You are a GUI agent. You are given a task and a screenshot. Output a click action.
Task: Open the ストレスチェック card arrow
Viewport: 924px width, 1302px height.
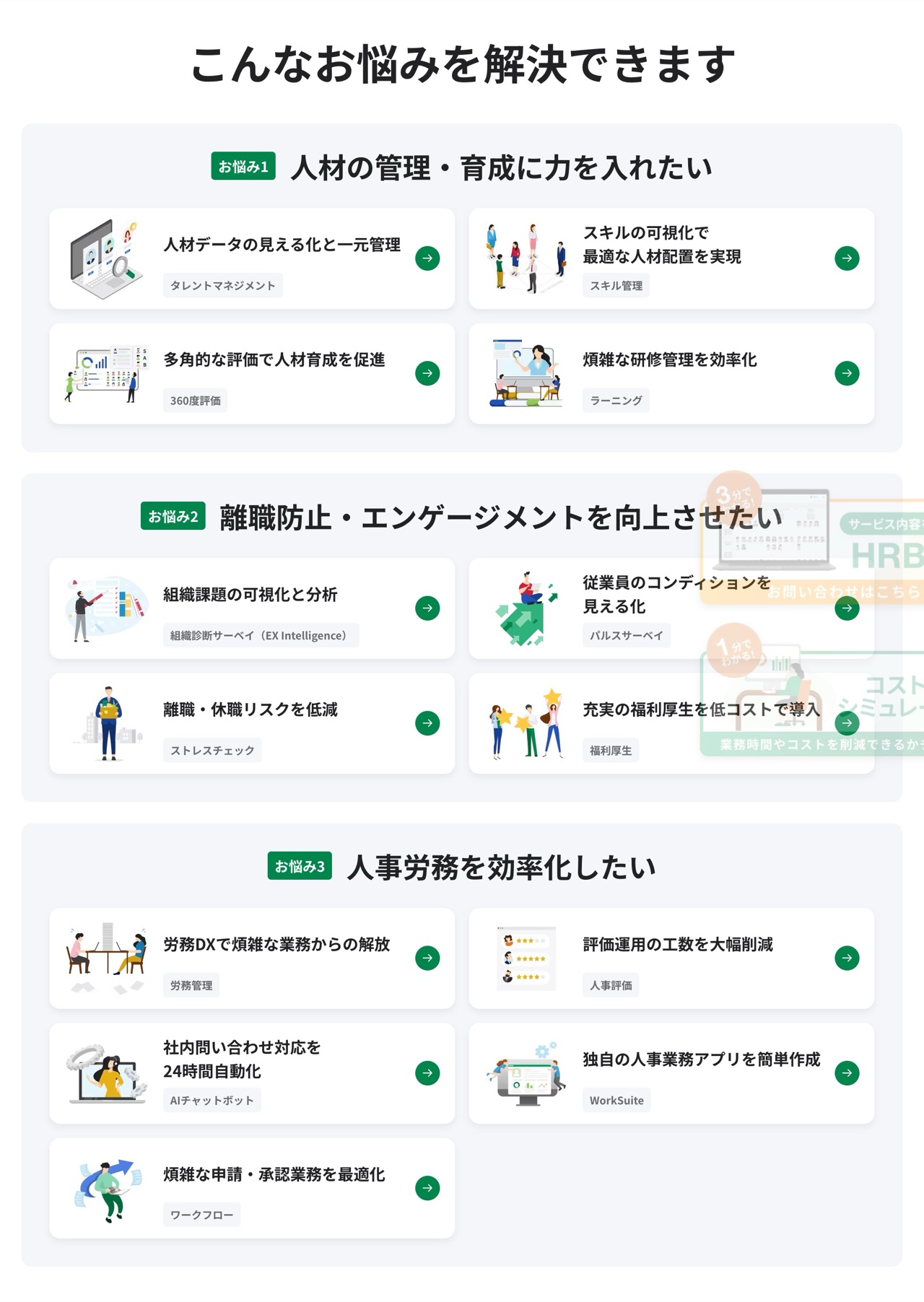point(429,722)
